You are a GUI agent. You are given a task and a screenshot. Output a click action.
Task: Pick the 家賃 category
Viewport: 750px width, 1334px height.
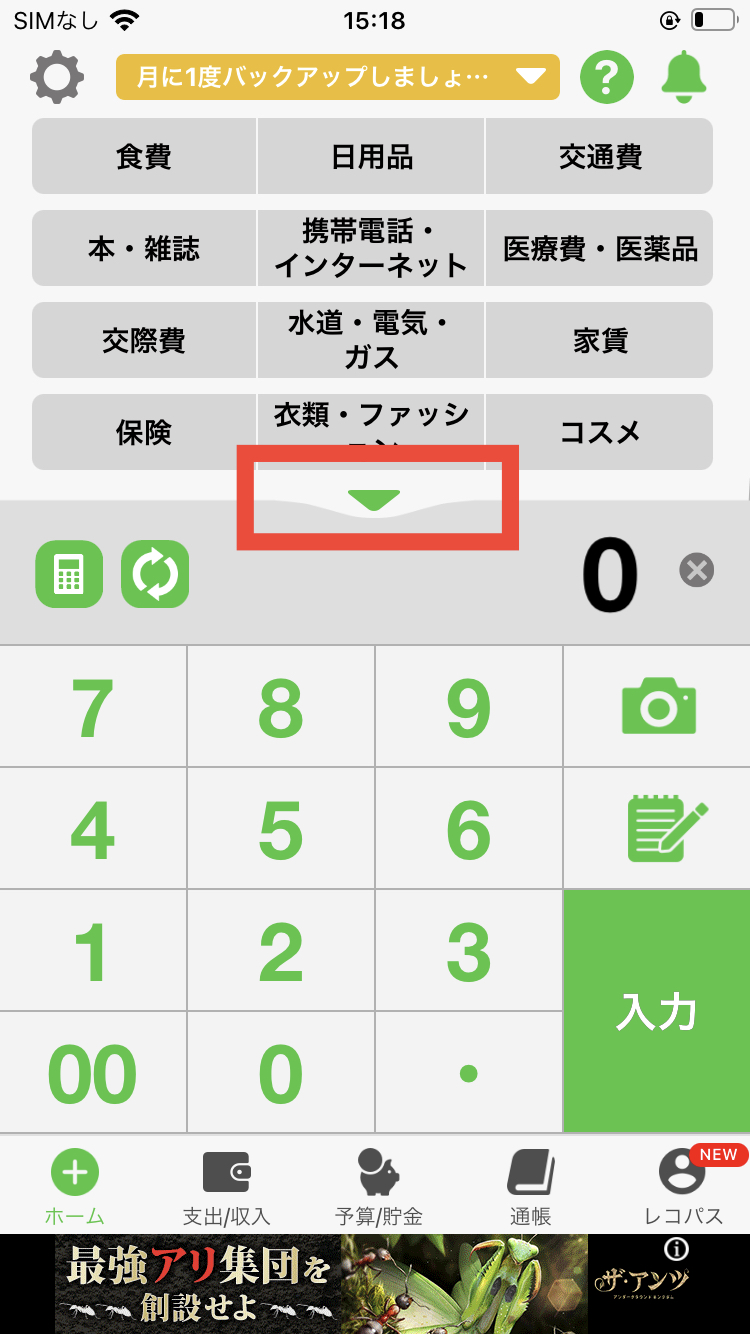[600, 341]
